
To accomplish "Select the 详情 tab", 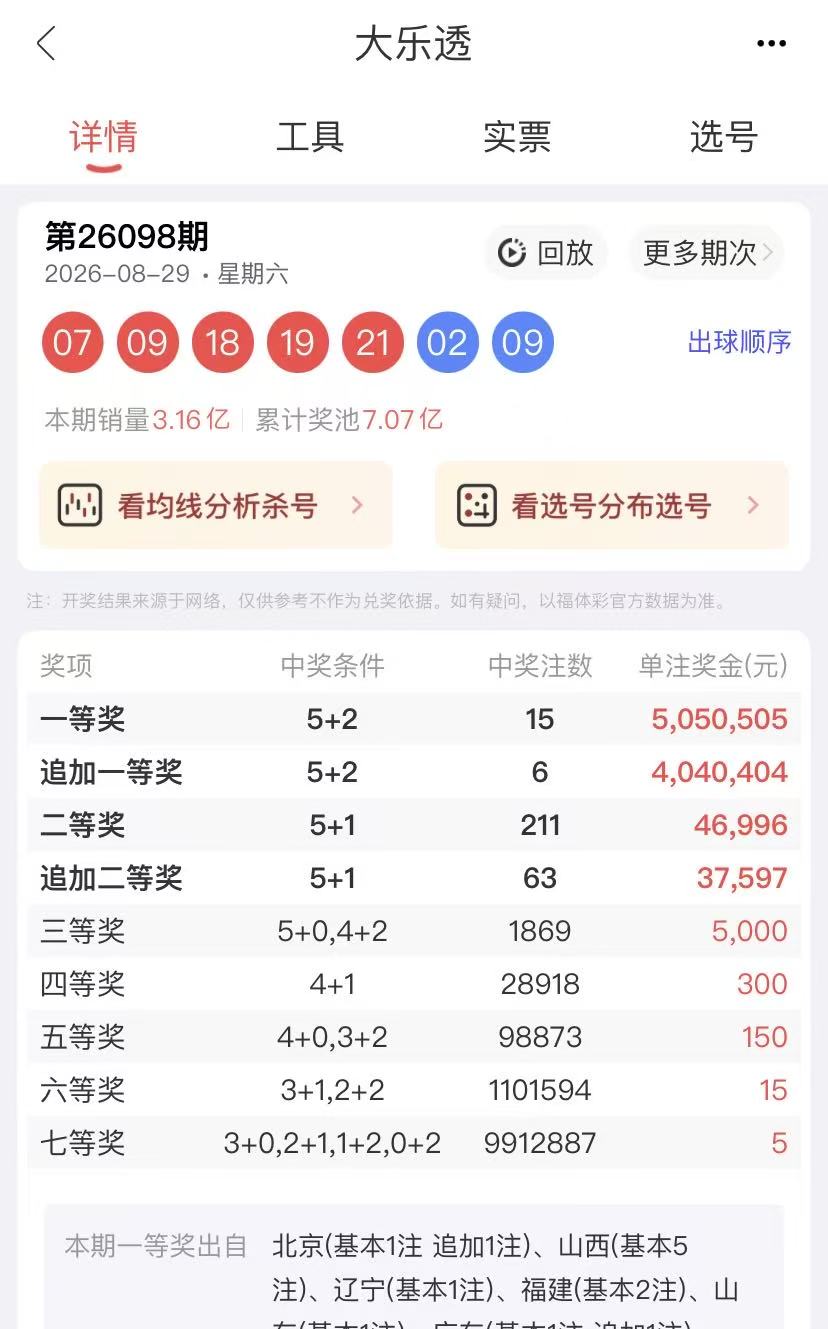I will 103,137.
